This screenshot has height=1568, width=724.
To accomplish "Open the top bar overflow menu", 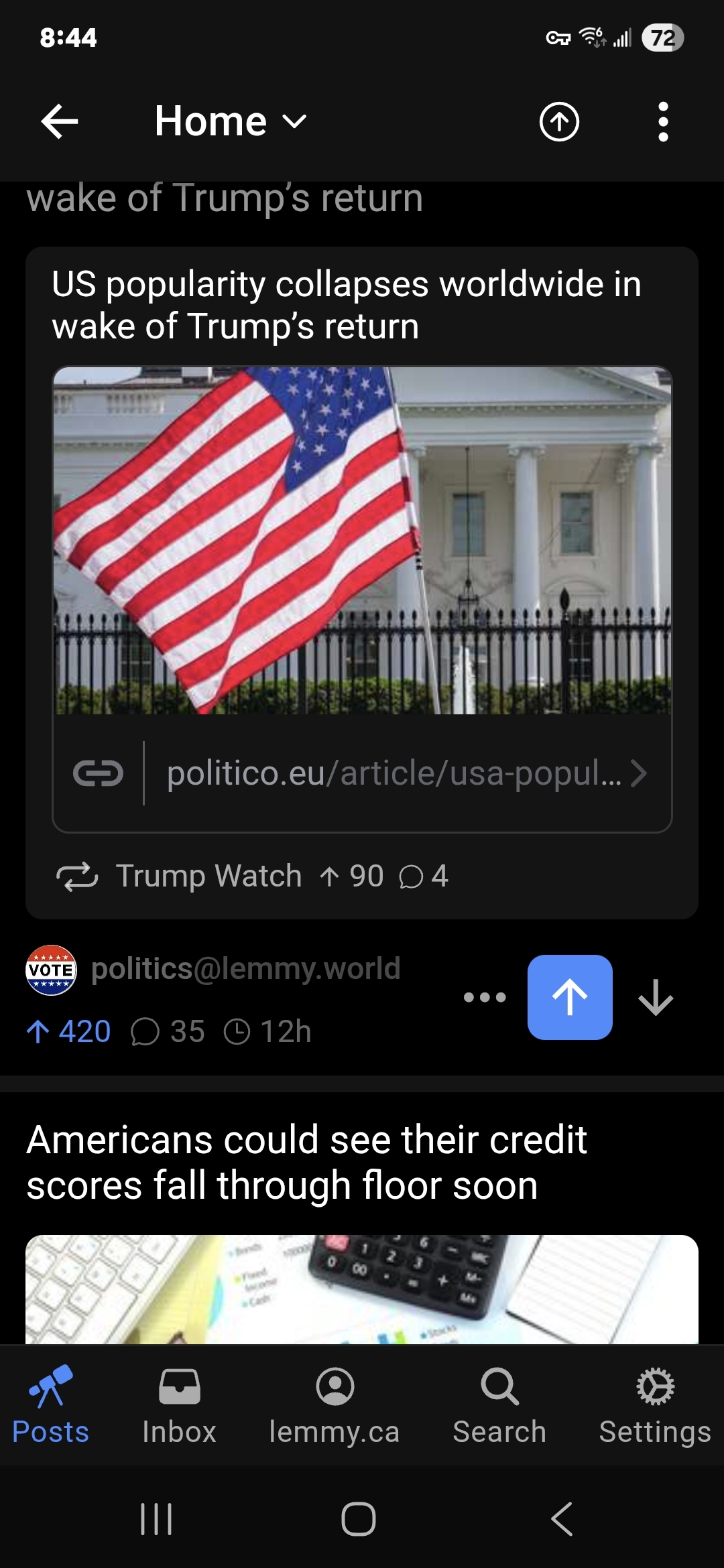I will (x=663, y=122).
